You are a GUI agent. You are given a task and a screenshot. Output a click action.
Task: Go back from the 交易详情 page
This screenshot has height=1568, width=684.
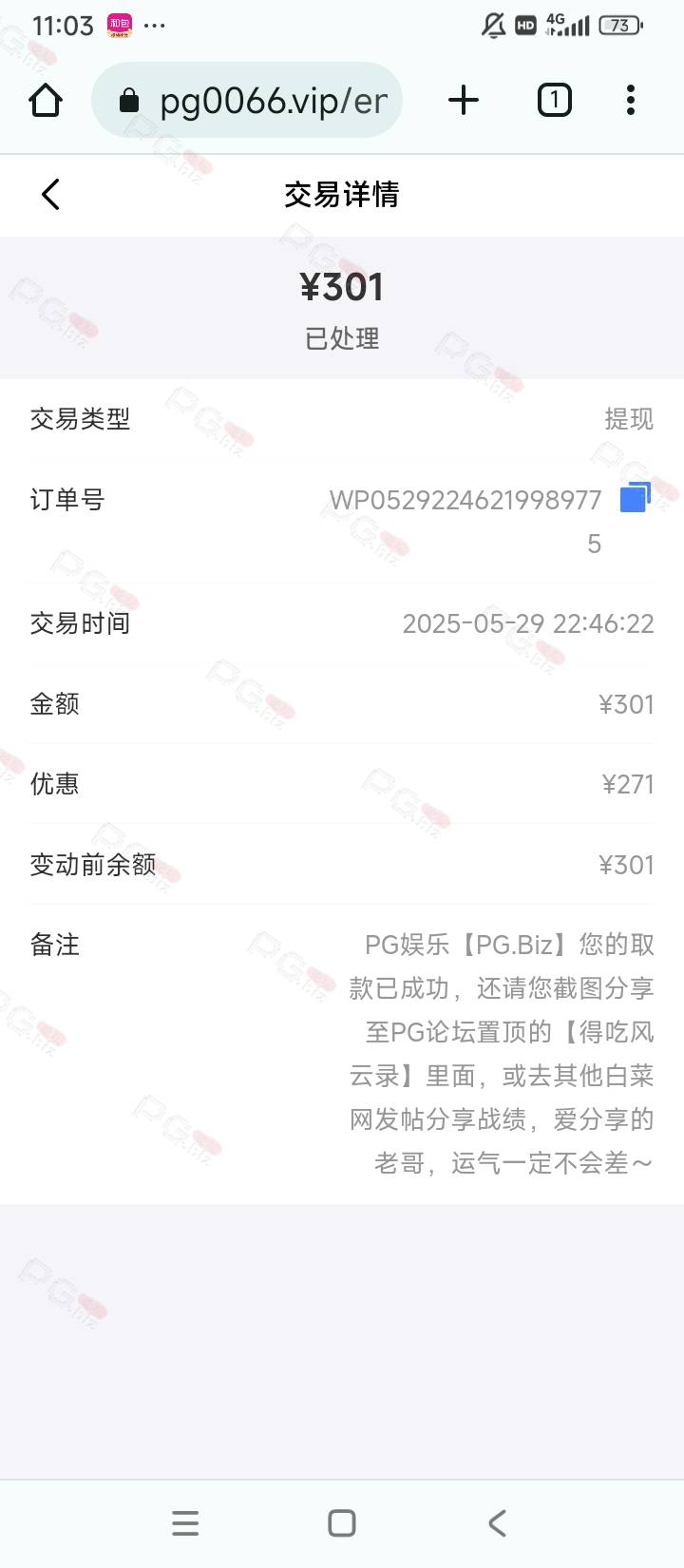click(51, 195)
